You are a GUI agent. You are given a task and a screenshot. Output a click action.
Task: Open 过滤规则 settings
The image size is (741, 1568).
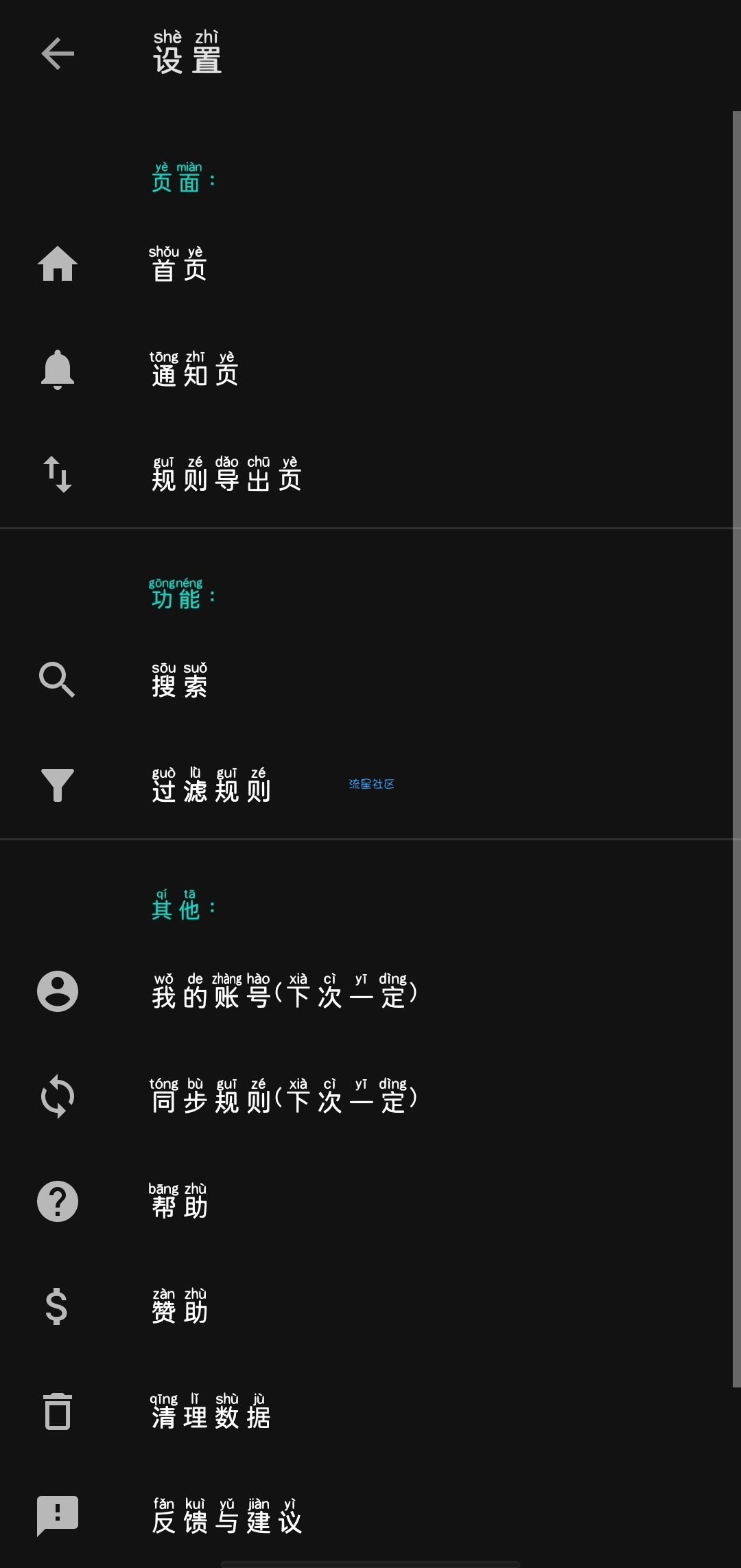coord(211,786)
